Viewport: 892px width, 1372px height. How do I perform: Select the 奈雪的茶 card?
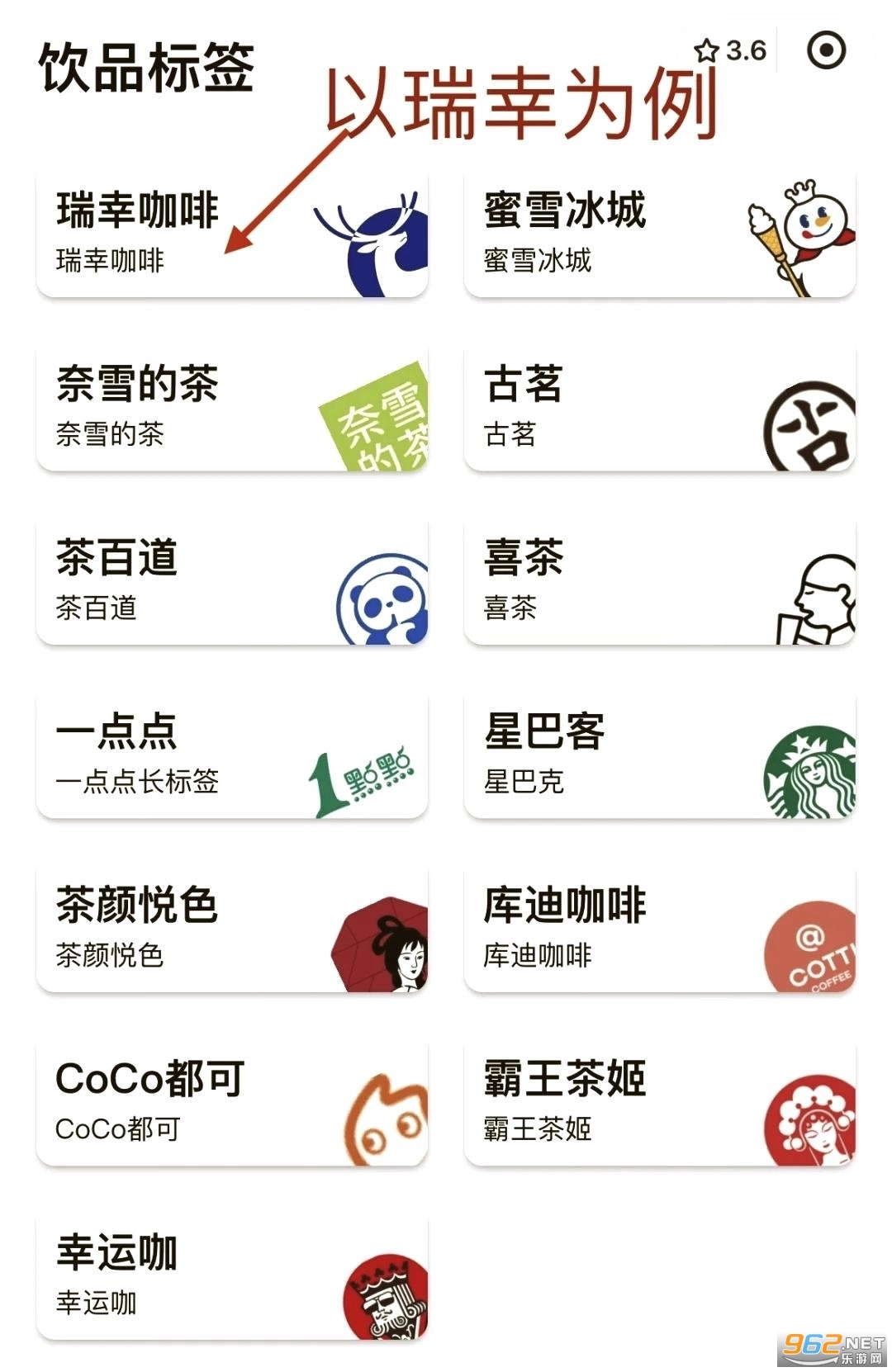(x=231, y=409)
